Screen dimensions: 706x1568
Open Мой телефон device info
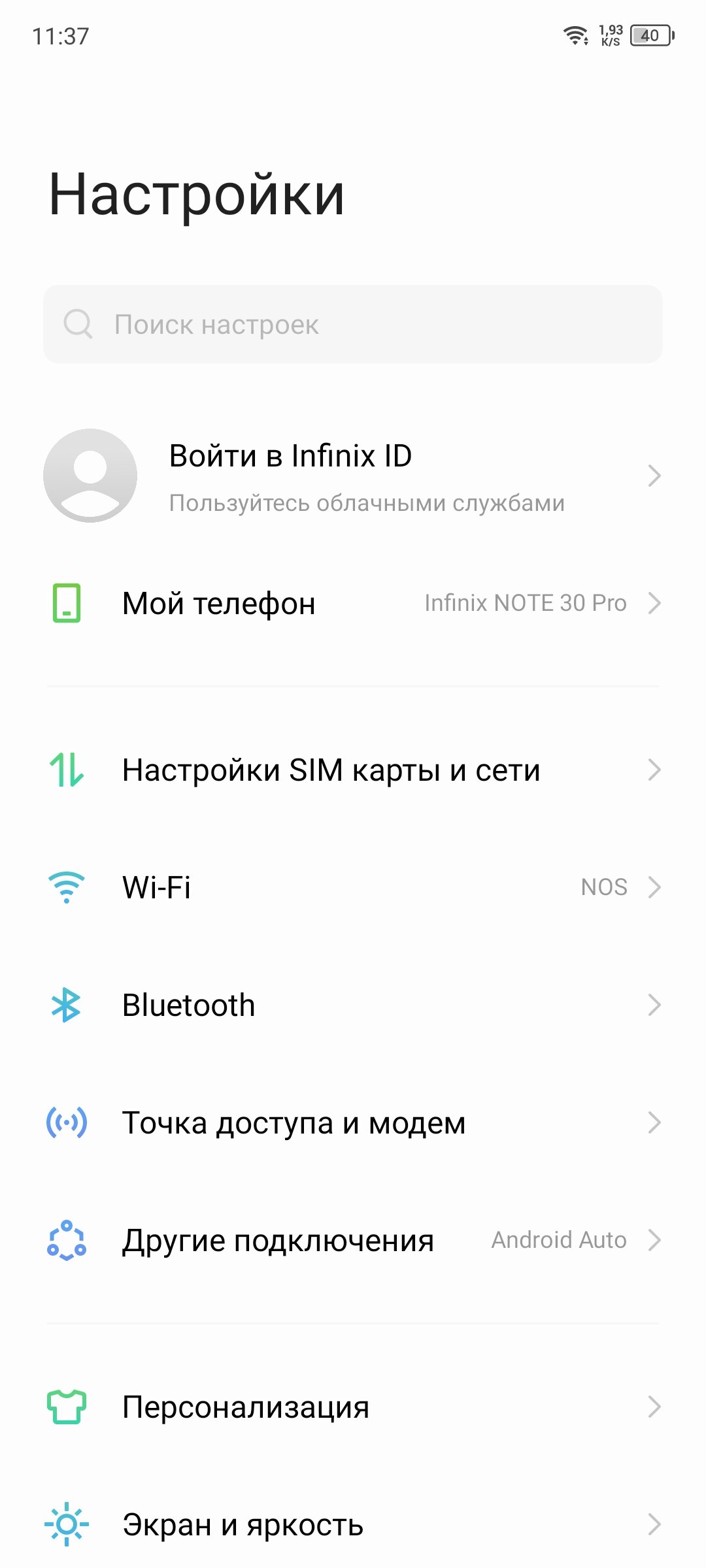353,603
